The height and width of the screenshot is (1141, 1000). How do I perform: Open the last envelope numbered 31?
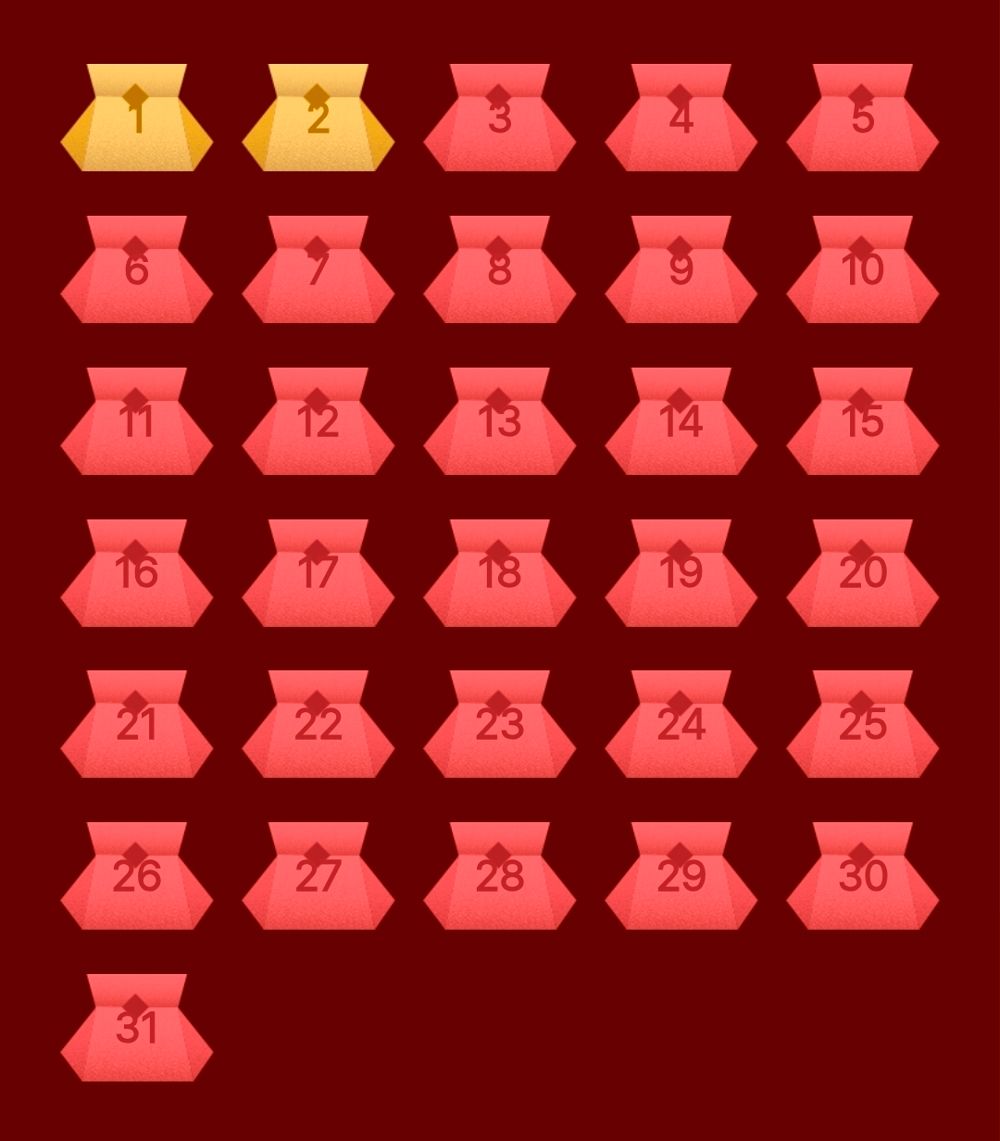coord(136,1031)
